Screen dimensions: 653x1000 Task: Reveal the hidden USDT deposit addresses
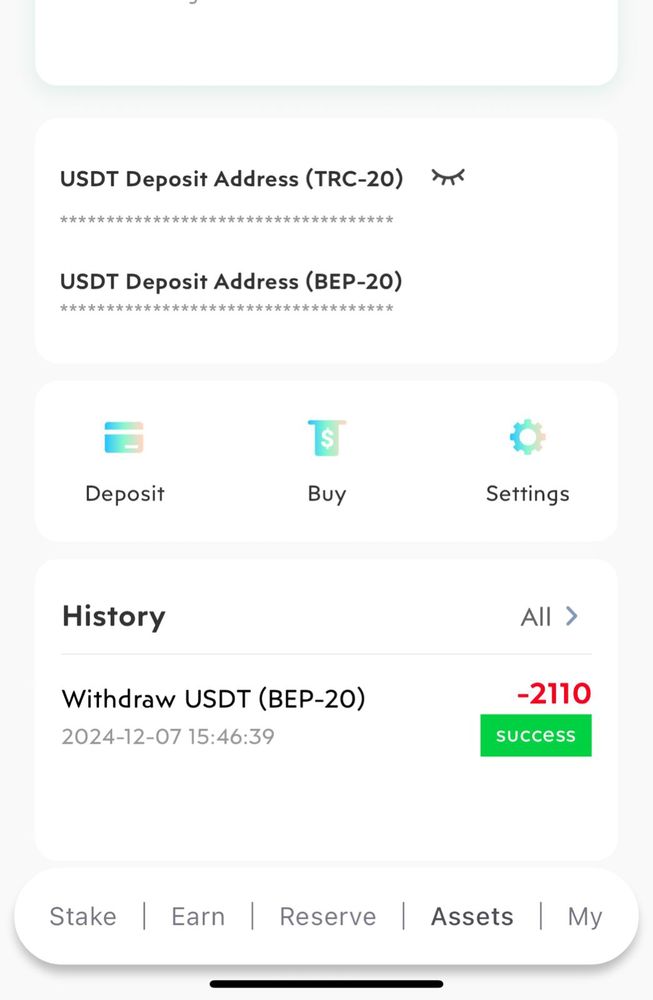[448, 177]
